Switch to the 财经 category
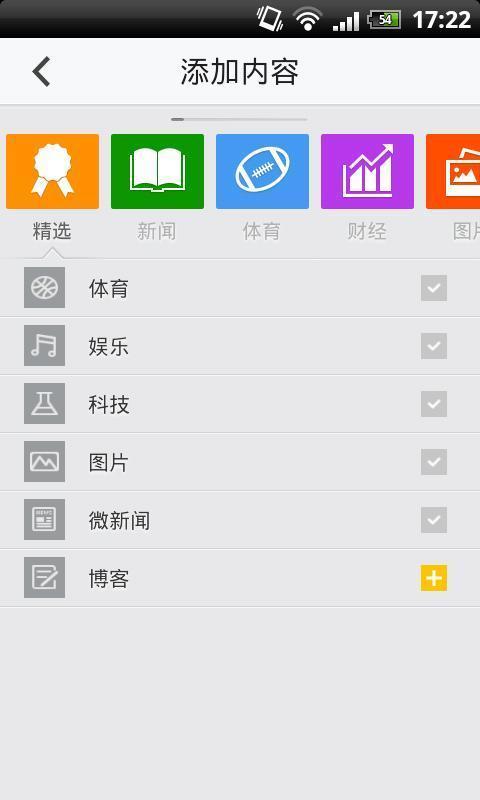The image size is (480, 800). (367, 171)
